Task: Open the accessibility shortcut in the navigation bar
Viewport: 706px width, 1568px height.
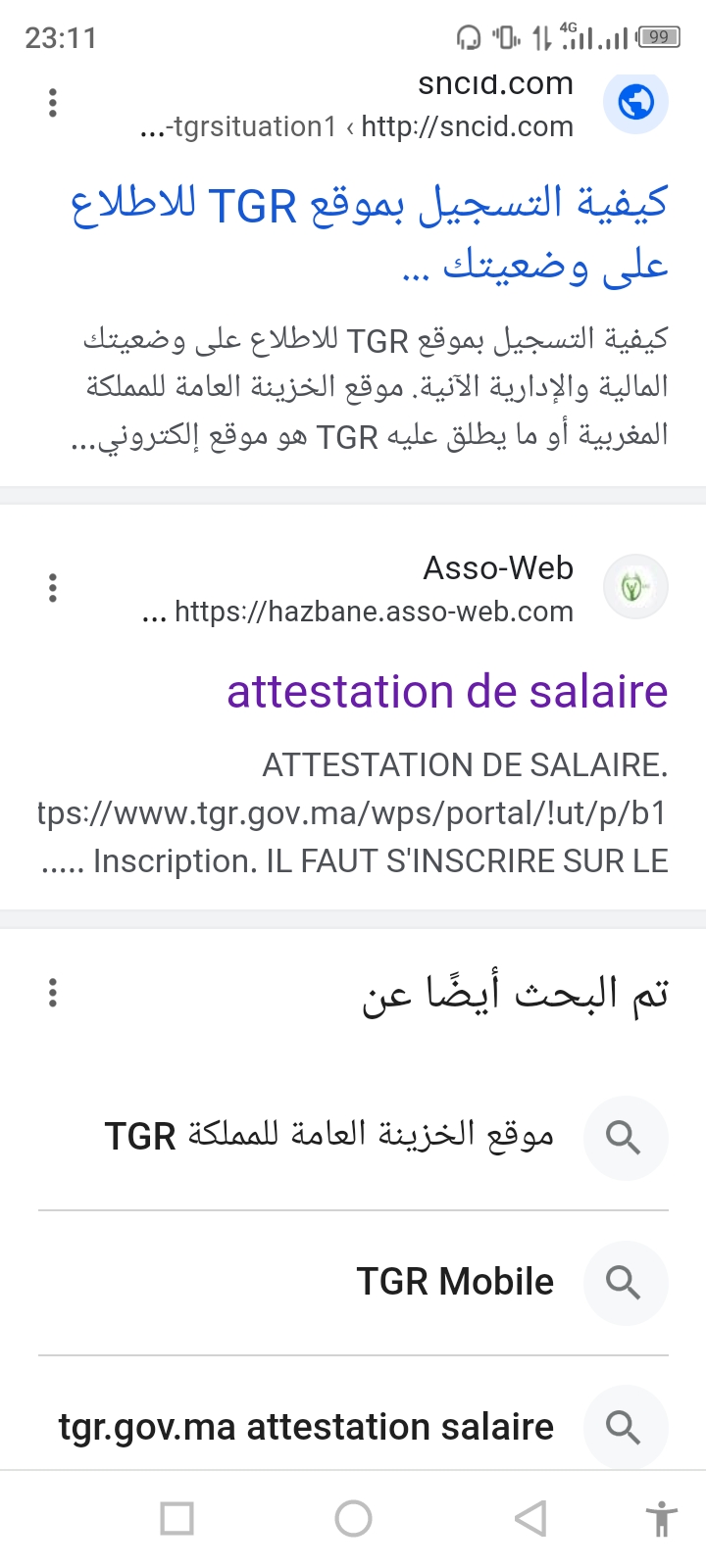Action: pos(662,1519)
